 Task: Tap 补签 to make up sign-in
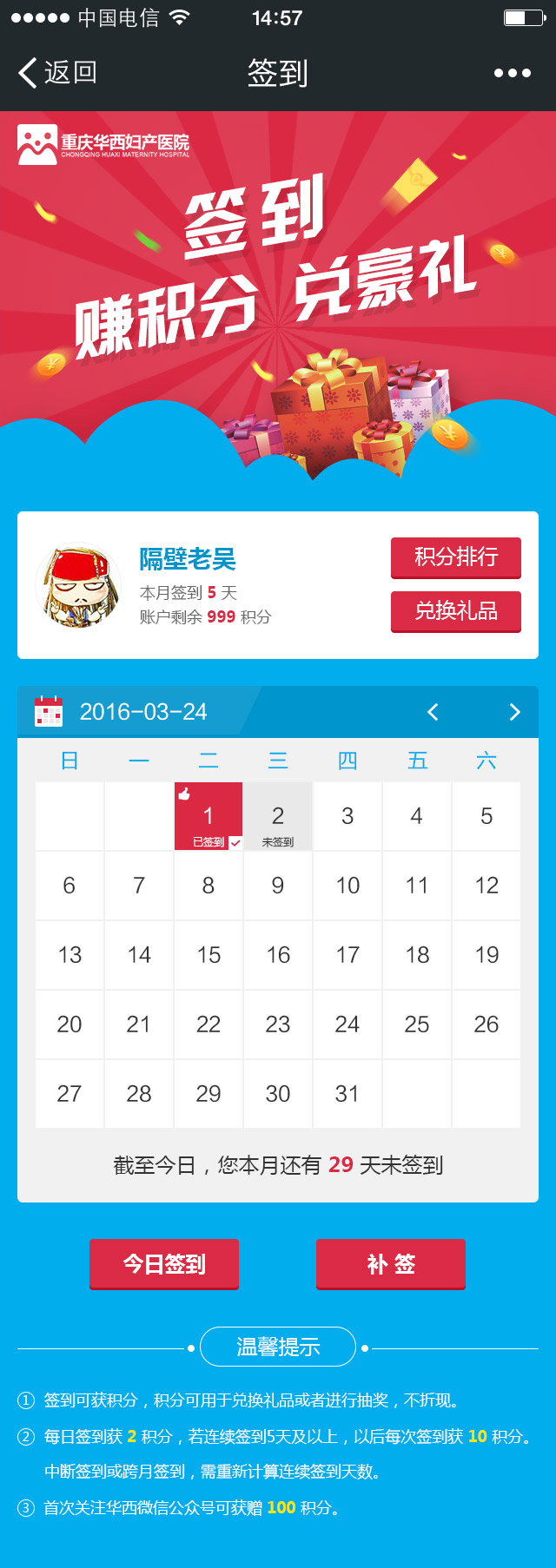tap(391, 1263)
